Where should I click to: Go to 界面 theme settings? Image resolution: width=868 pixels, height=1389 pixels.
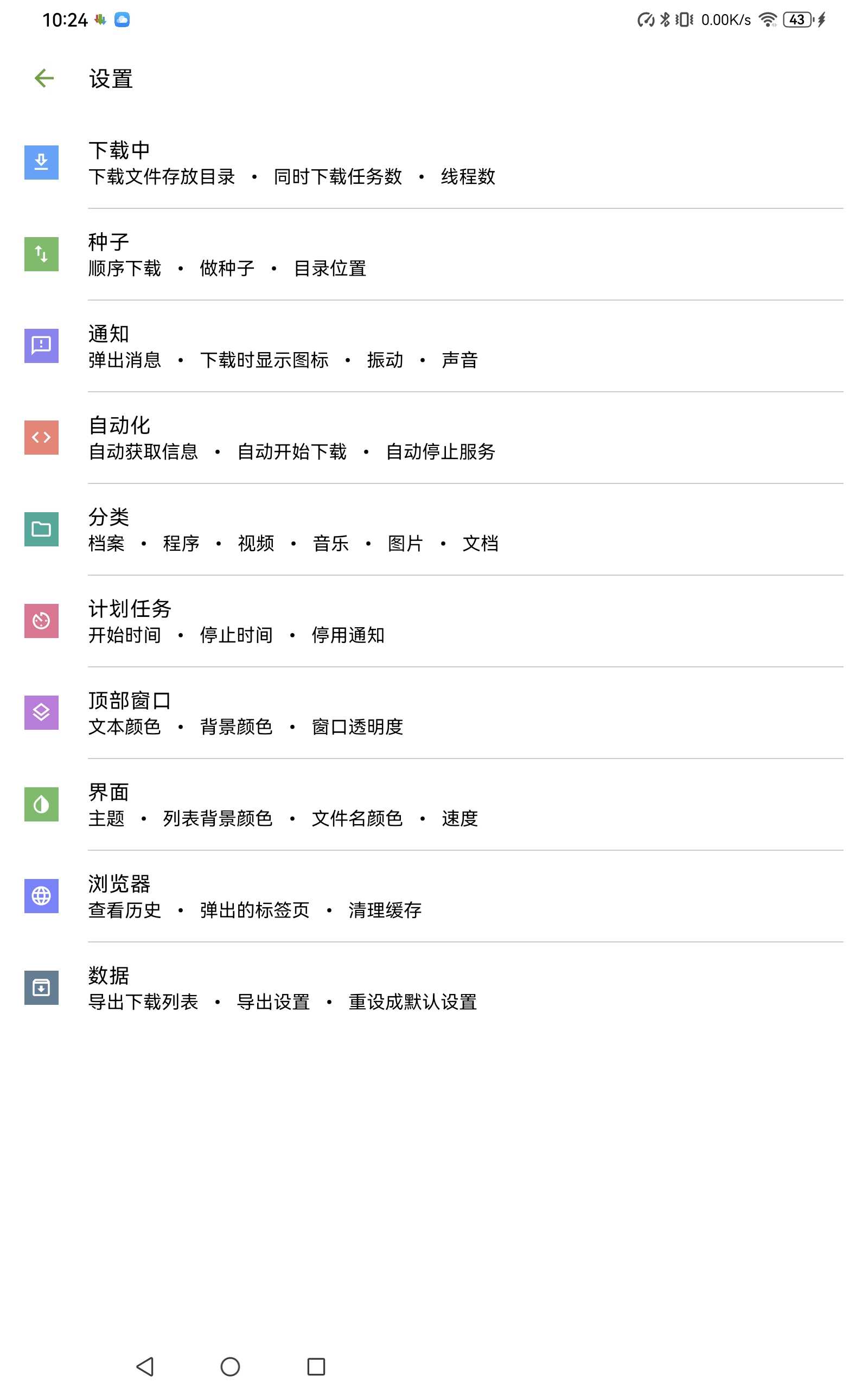coord(434,805)
